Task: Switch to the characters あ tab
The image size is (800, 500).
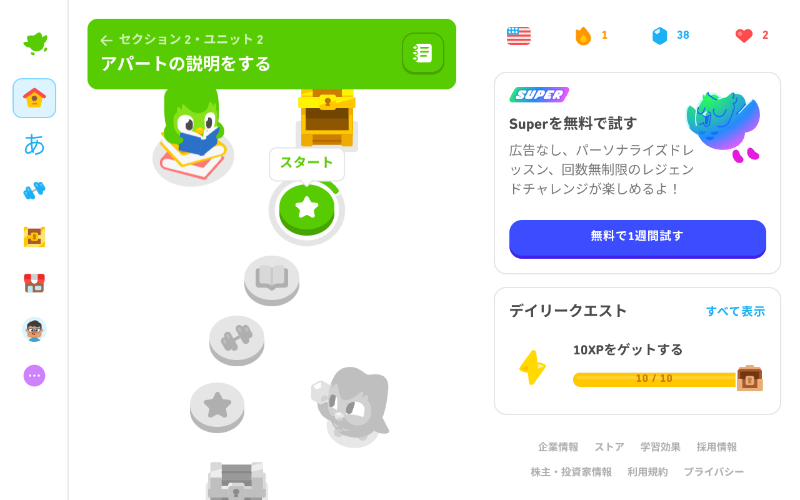Action: coord(34,144)
